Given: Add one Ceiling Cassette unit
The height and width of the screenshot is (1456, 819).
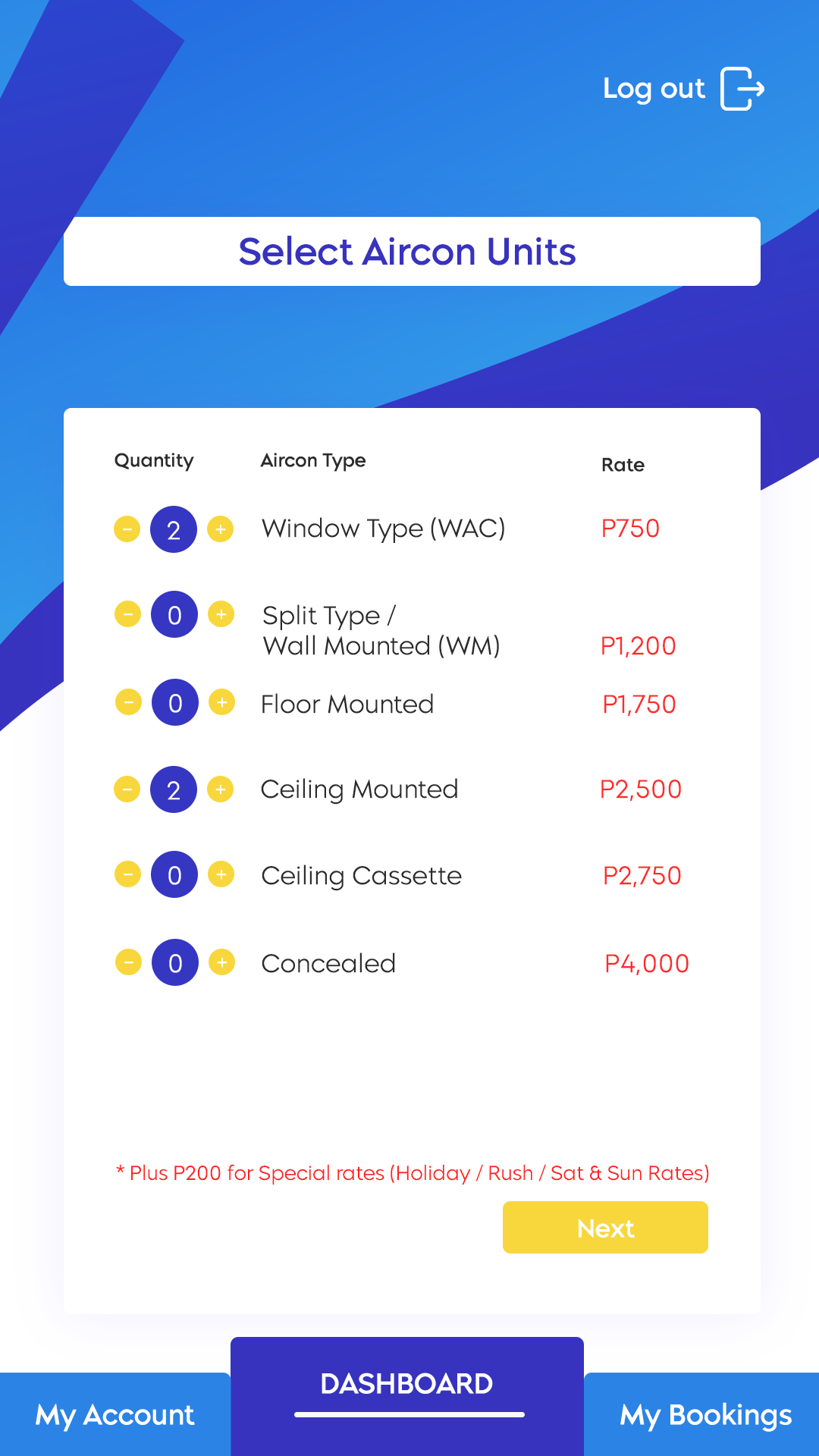Looking at the screenshot, I should pos(221,874).
